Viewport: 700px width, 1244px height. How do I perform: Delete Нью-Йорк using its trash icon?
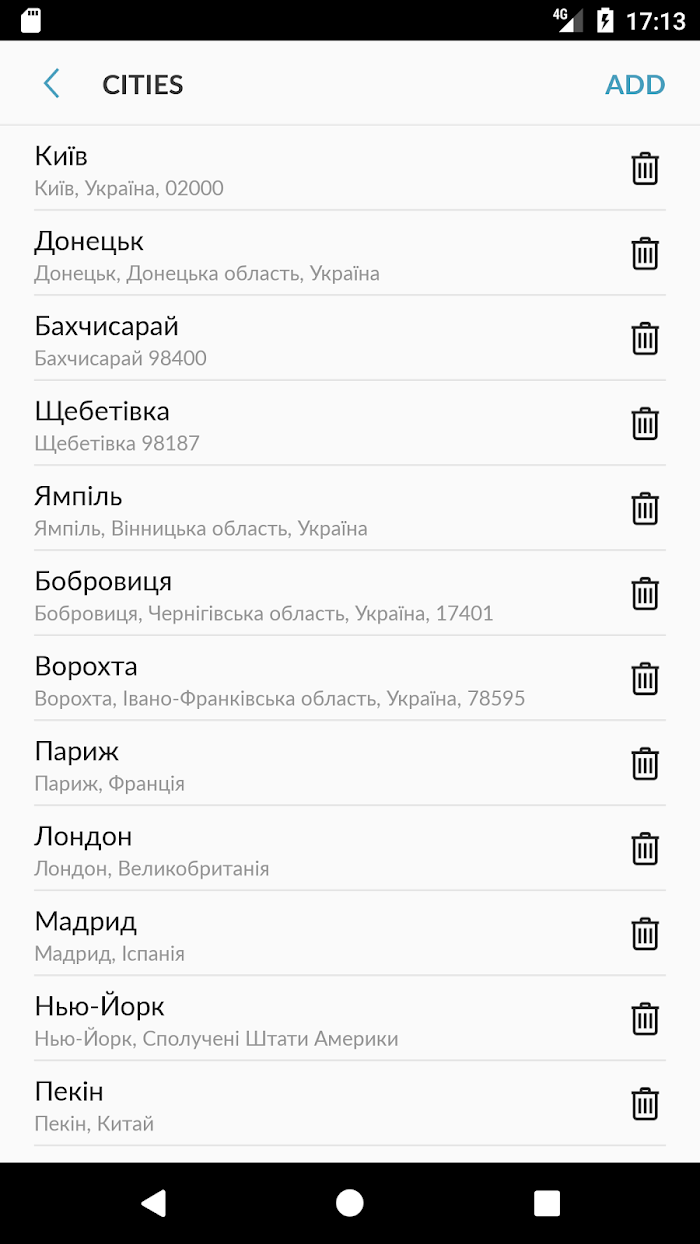(645, 1018)
